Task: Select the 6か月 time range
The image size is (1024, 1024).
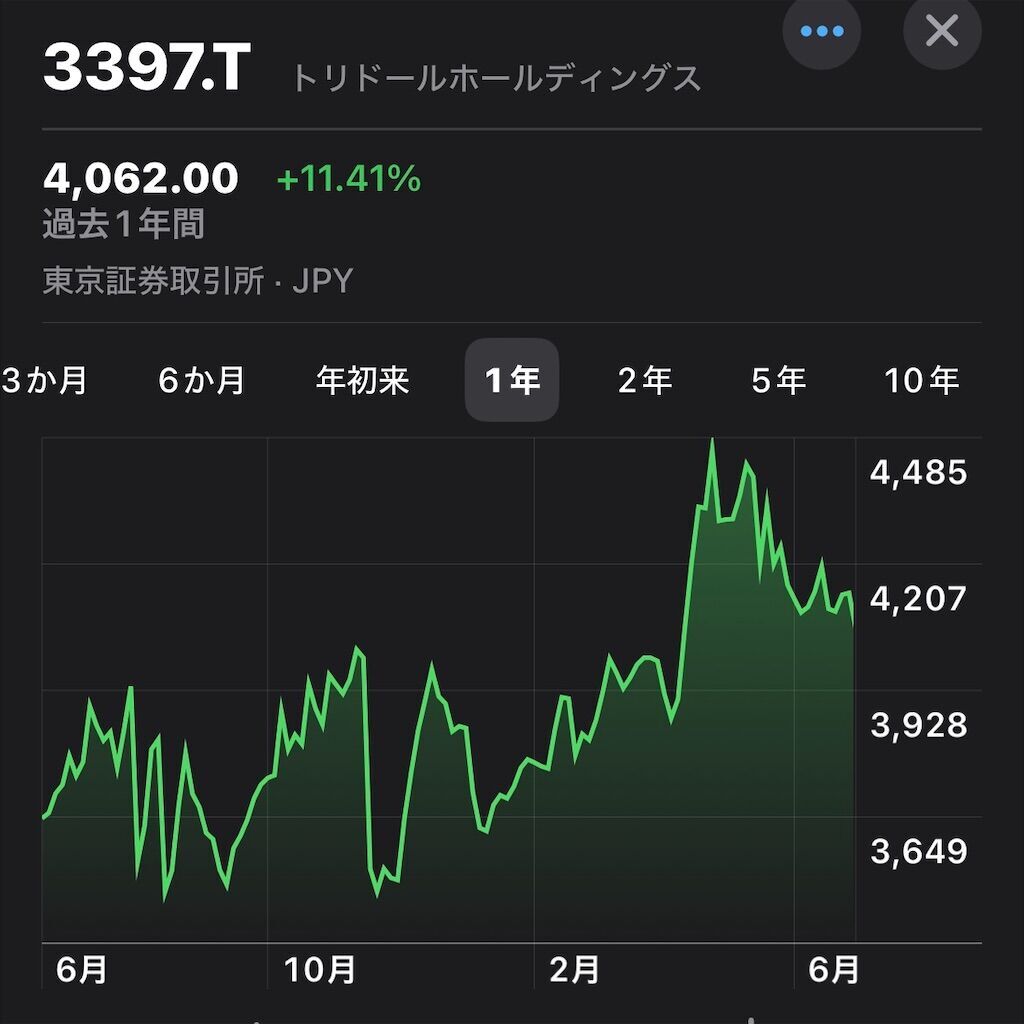Action: pos(202,380)
